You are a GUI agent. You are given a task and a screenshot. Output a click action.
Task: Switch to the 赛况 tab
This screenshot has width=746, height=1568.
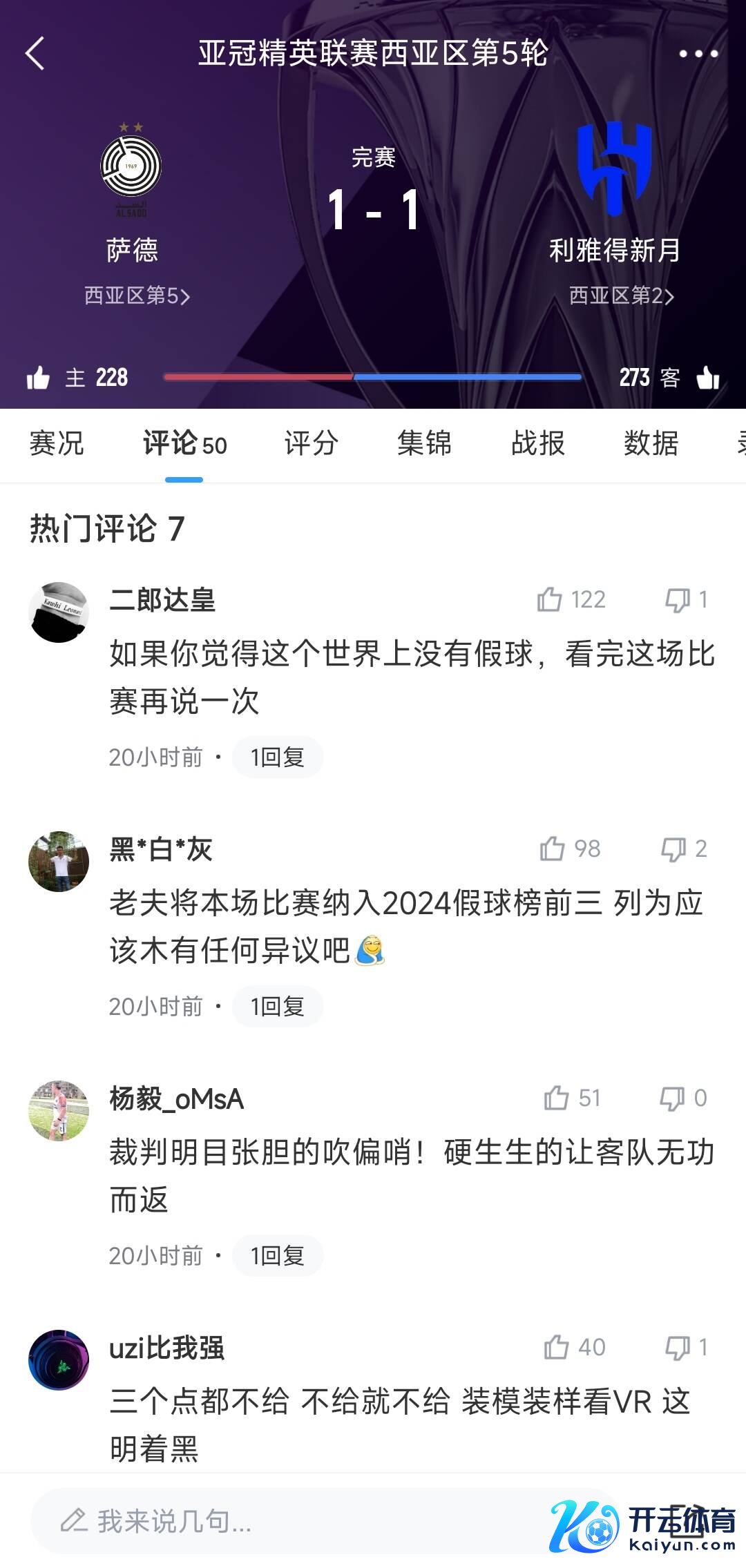[57, 443]
